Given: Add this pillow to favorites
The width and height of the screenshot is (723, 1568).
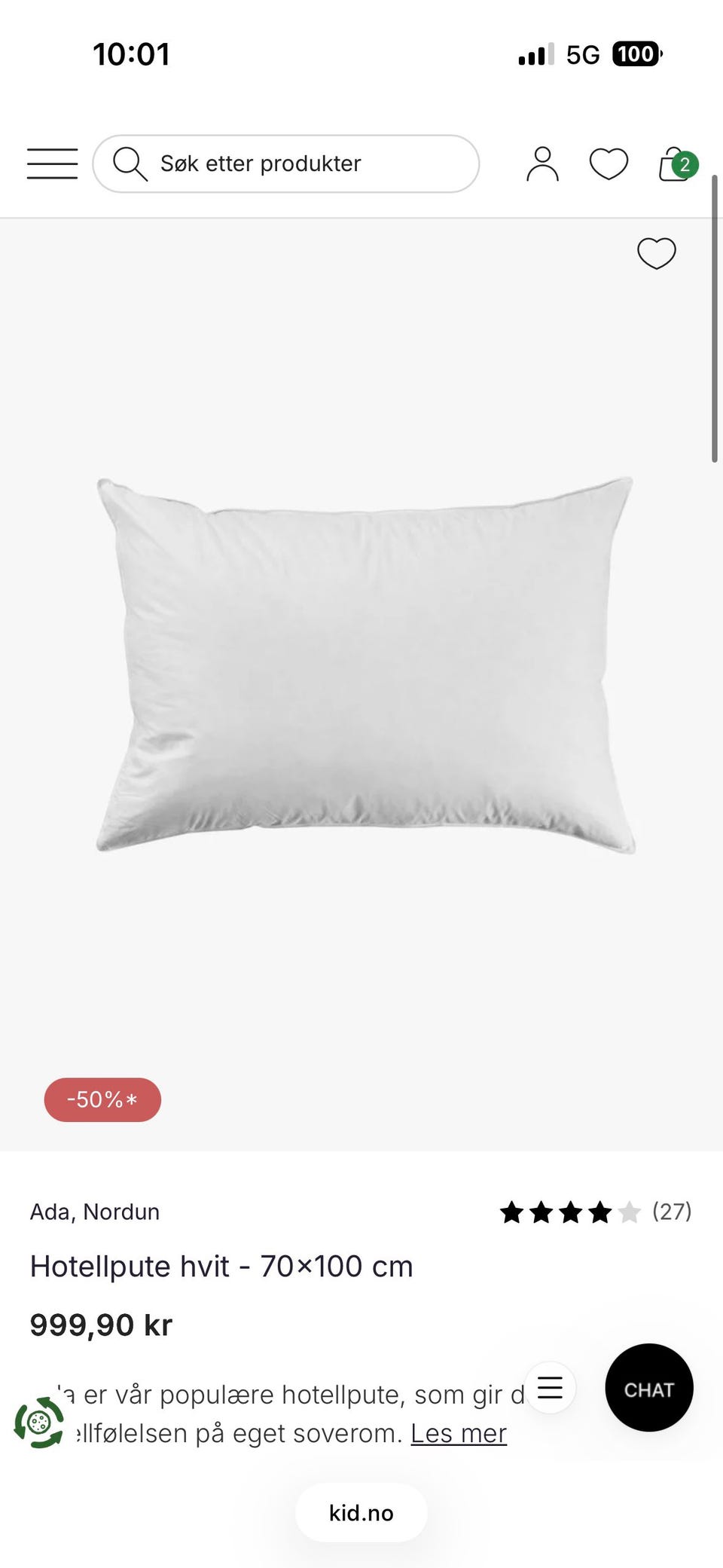Looking at the screenshot, I should coord(657,253).
